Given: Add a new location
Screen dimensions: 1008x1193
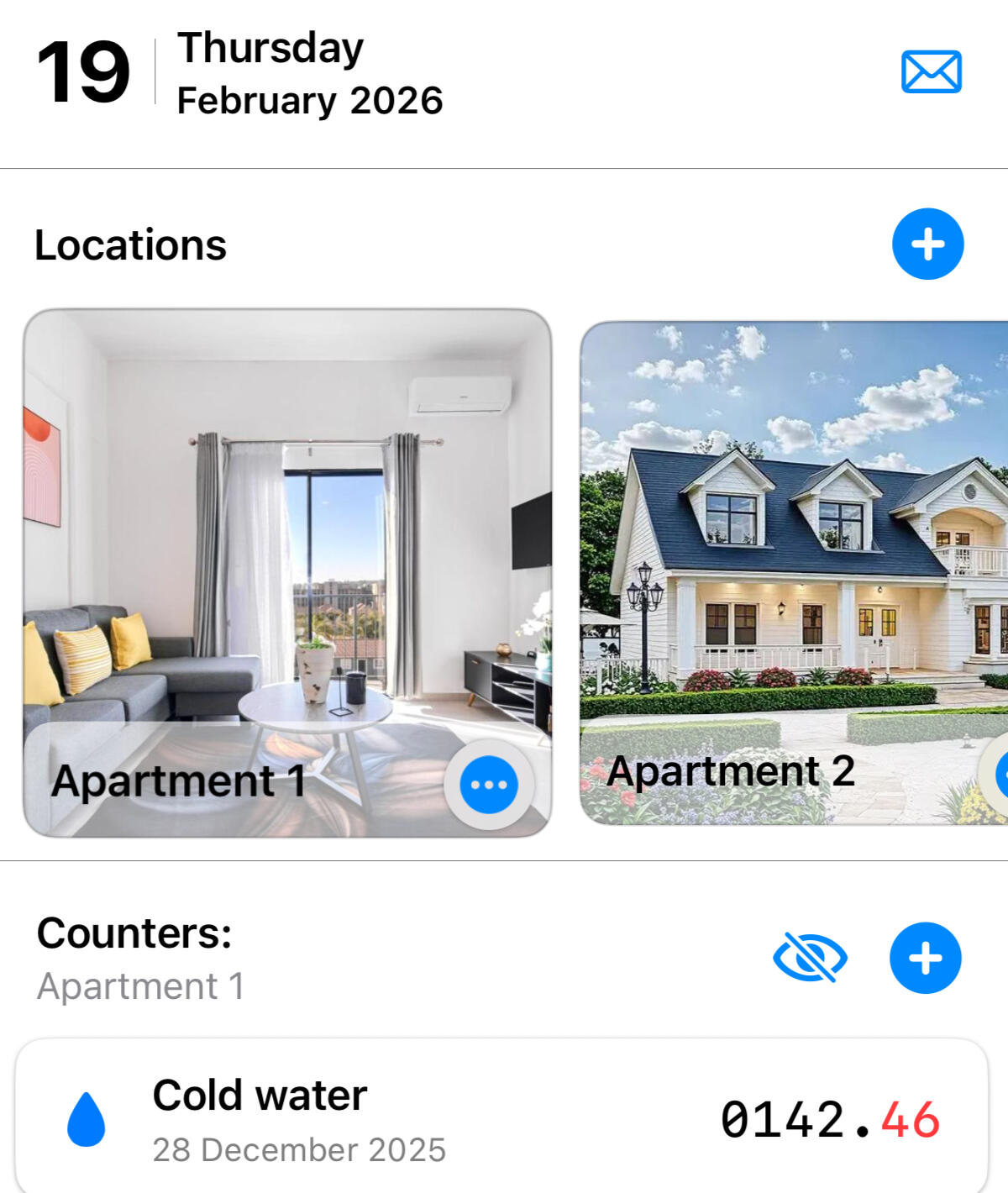Looking at the screenshot, I should [927, 244].
